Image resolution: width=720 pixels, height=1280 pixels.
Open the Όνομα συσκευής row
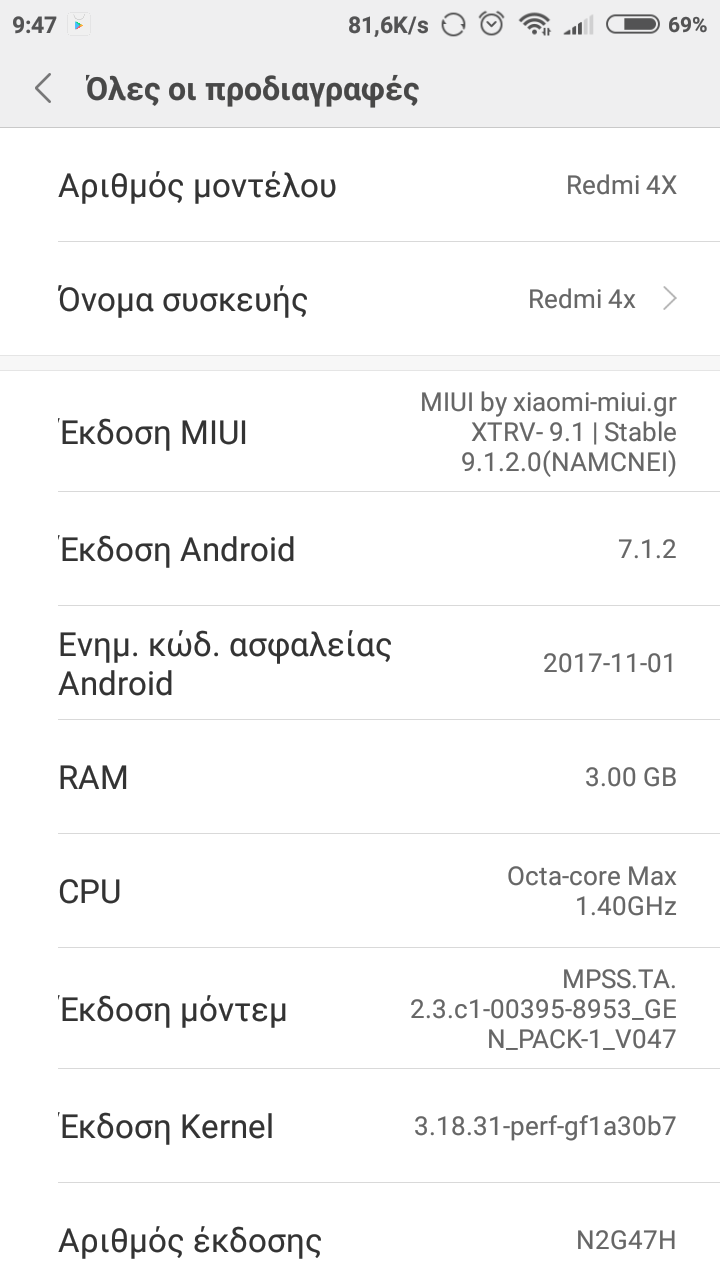coord(360,299)
